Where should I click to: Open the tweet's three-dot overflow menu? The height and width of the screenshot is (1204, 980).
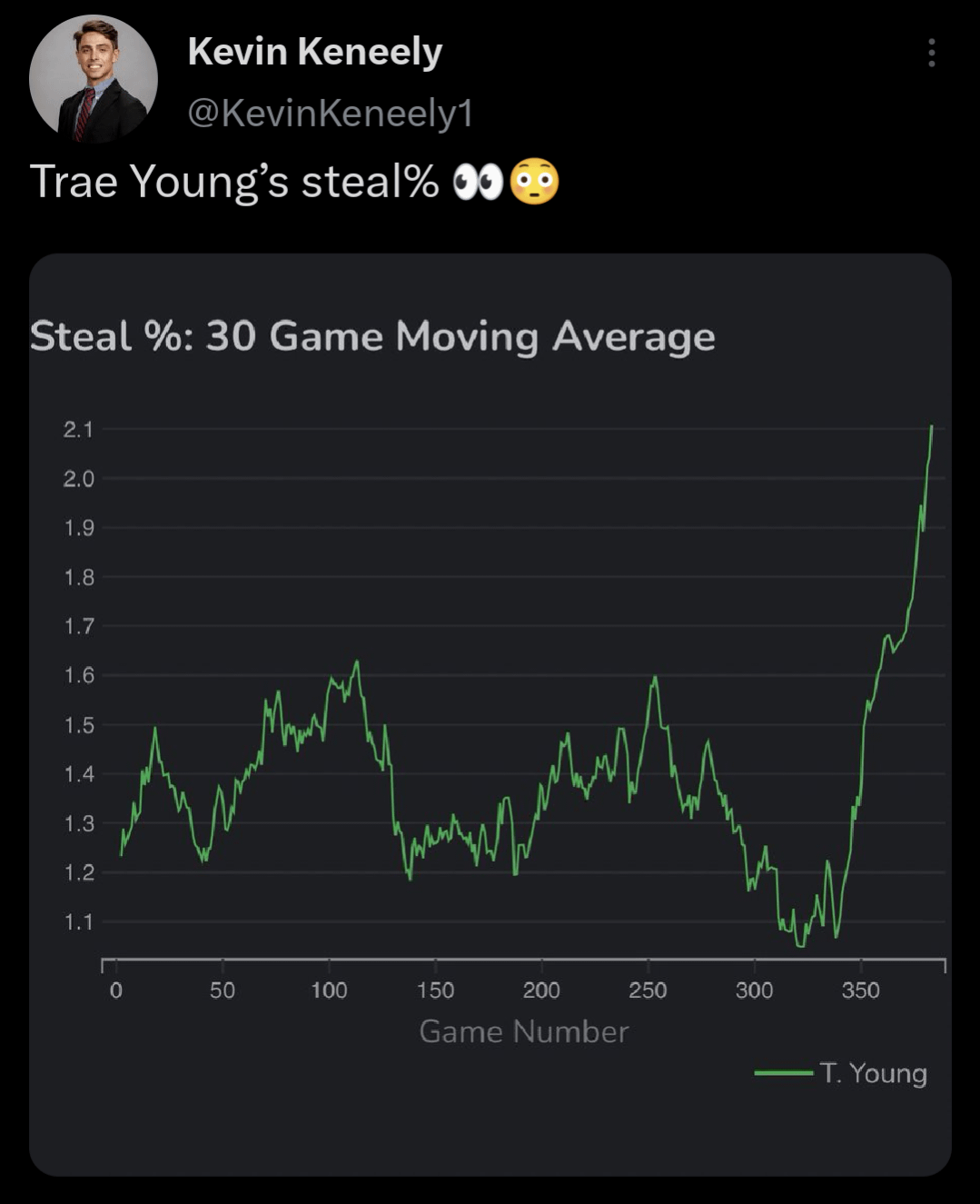931,54
